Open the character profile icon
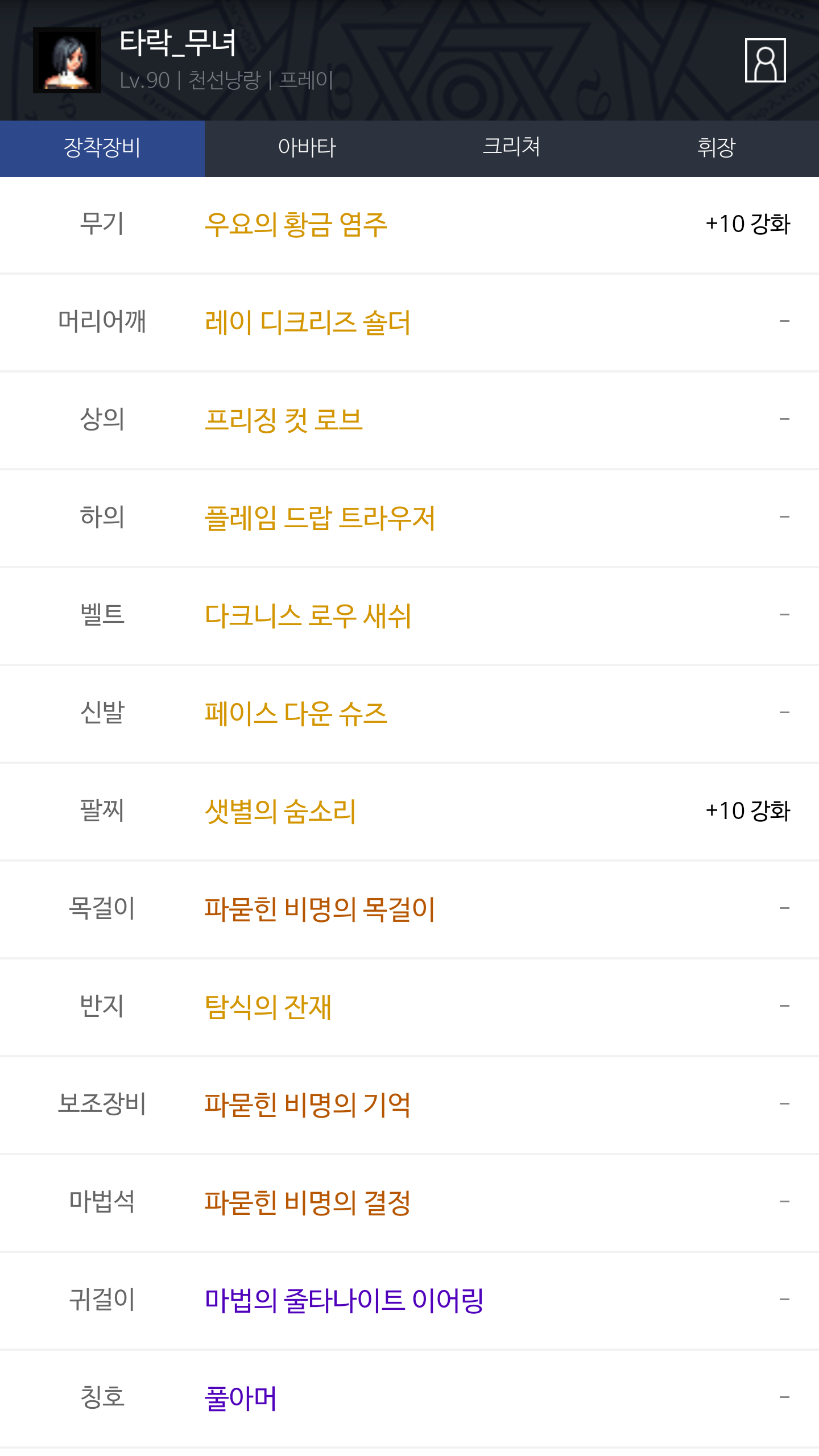This screenshot has height=1456, width=819. tap(765, 60)
